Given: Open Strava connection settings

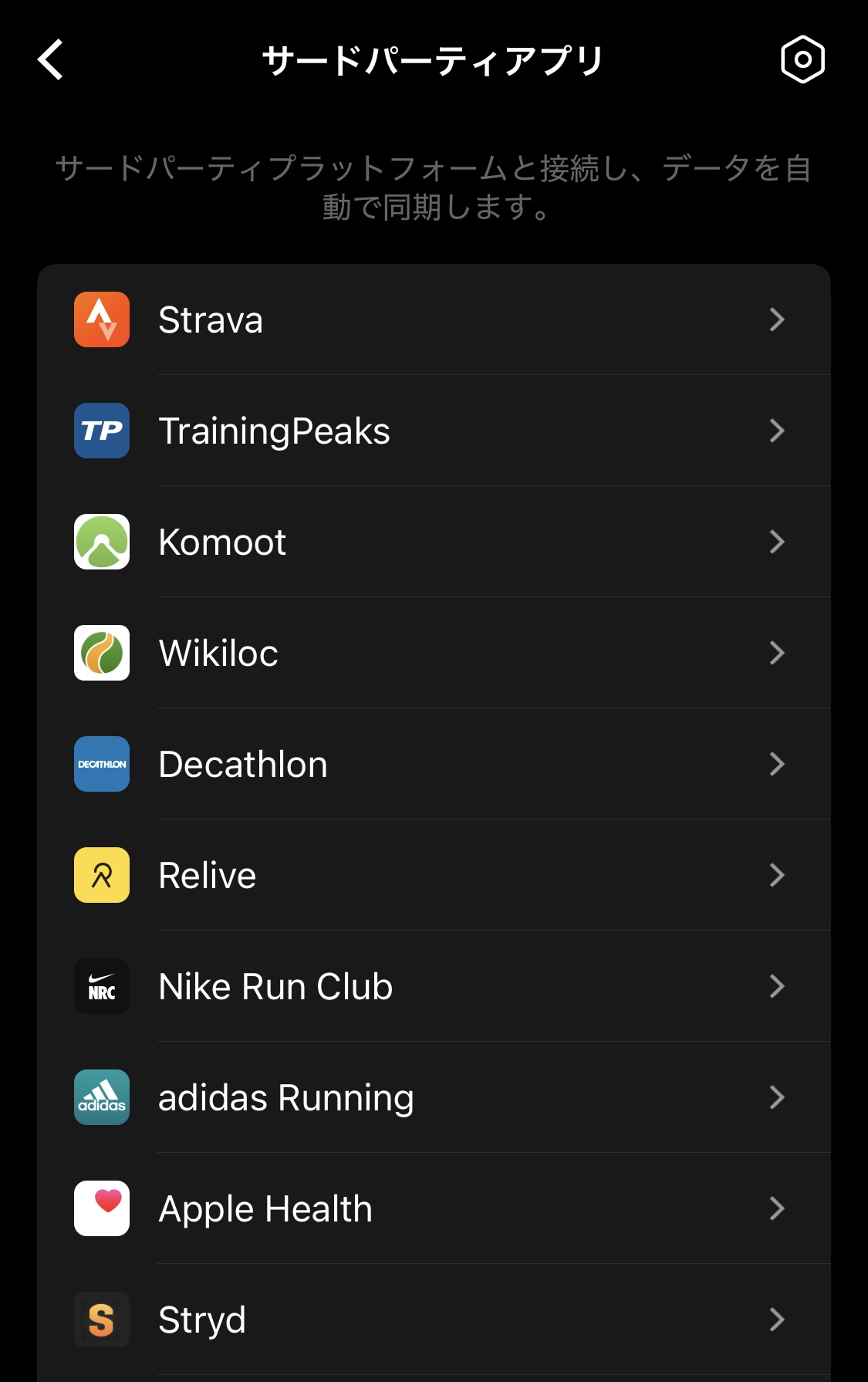Looking at the screenshot, I should [x=434, y=320].
